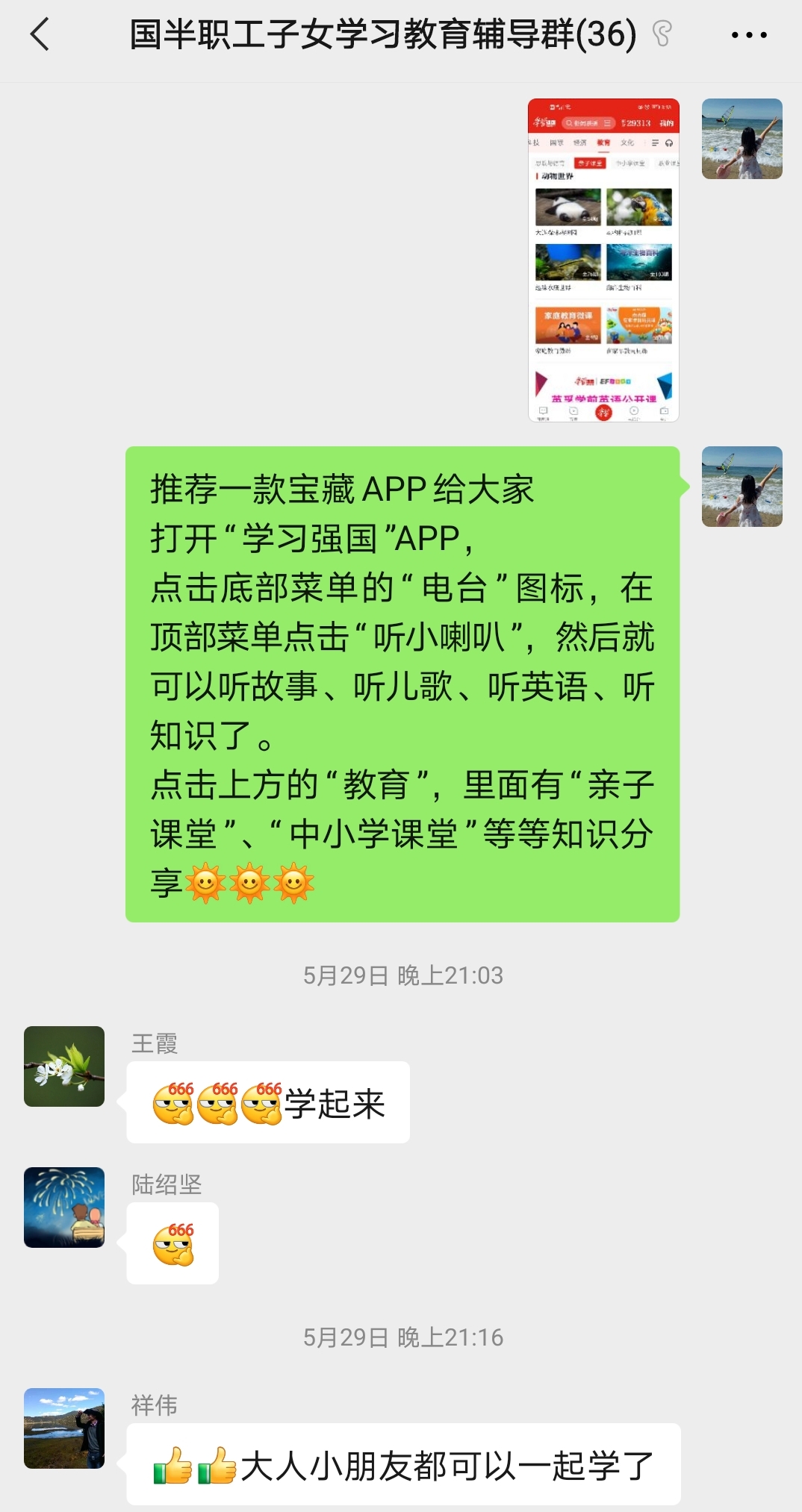Go back from the group chat

(40, 34)
